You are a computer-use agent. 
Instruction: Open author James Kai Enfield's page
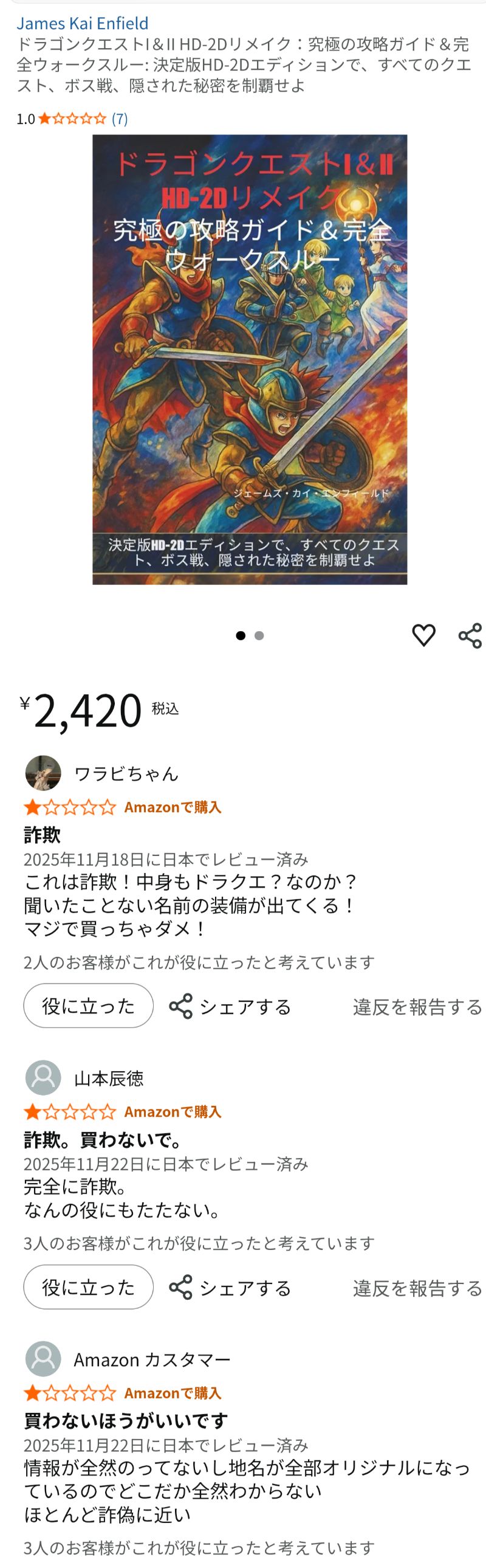point(82,23)
